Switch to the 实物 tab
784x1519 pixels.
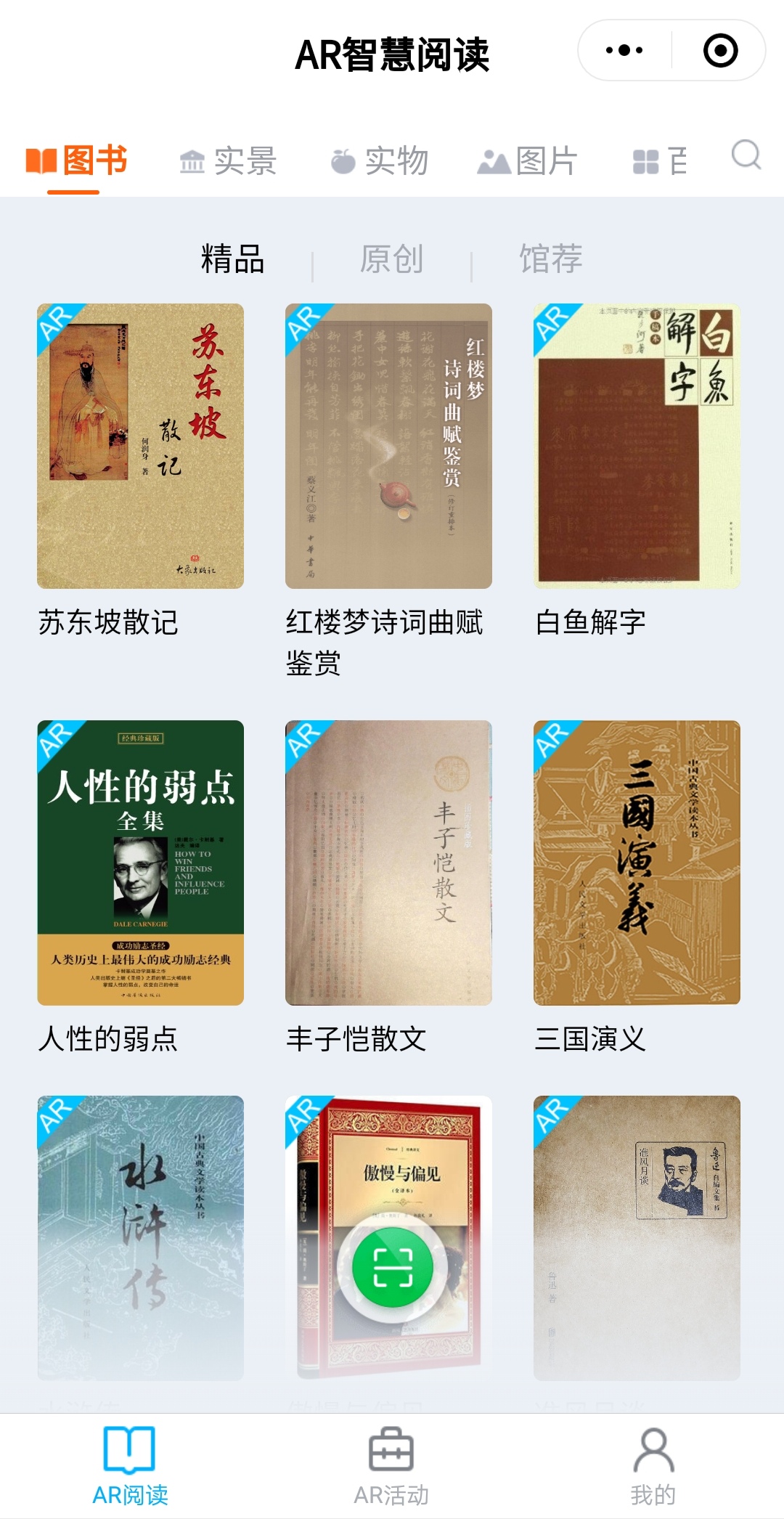(x=379, y=160)
